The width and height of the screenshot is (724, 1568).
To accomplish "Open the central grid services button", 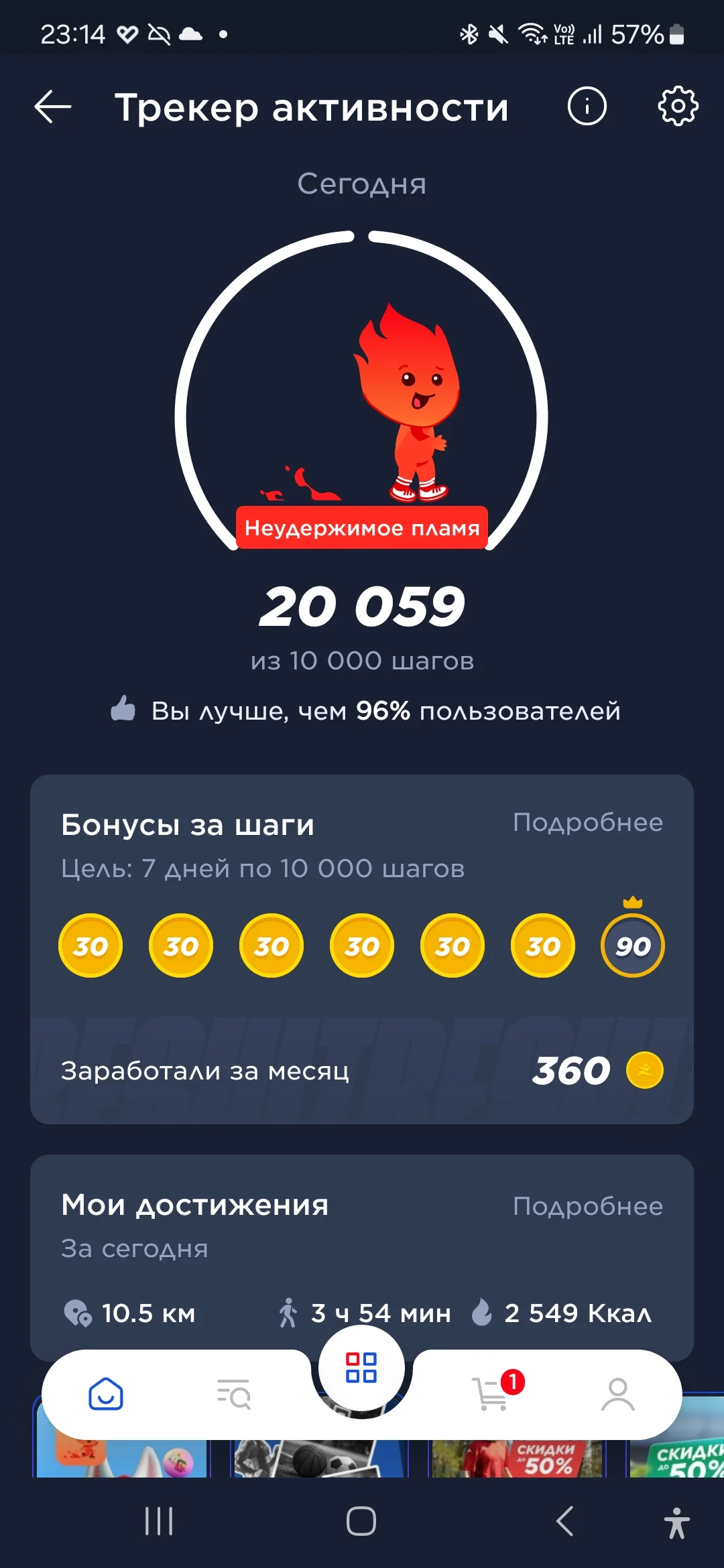I will tap(361, 1368).
